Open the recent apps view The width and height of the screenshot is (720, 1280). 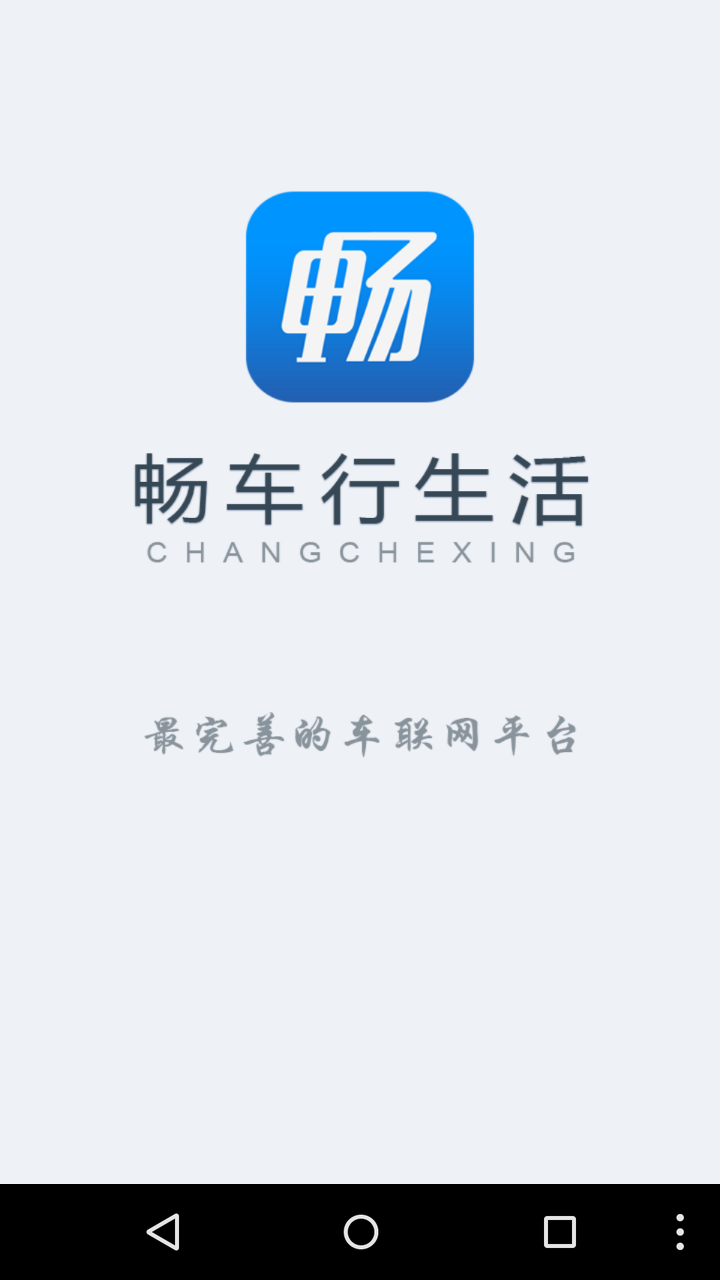click(x=559, y=1231)
